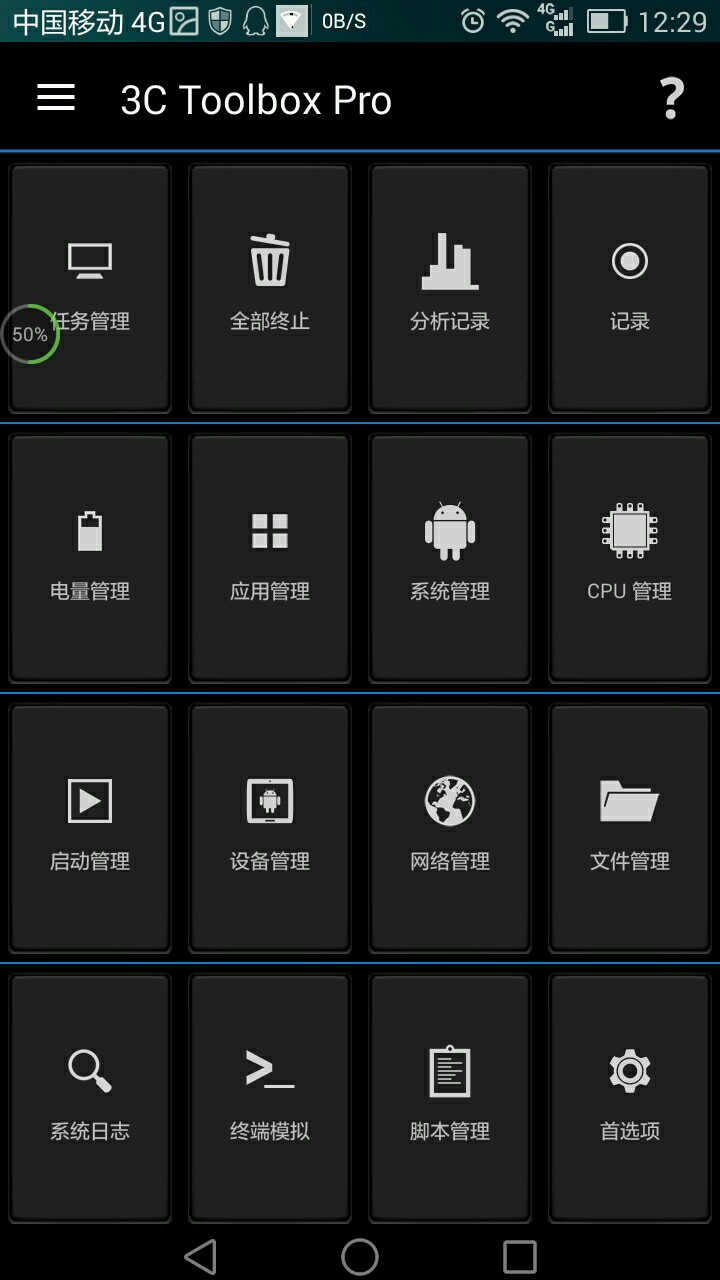Open 脚本管理 script manager
720x1280 pixels.
450,1097
